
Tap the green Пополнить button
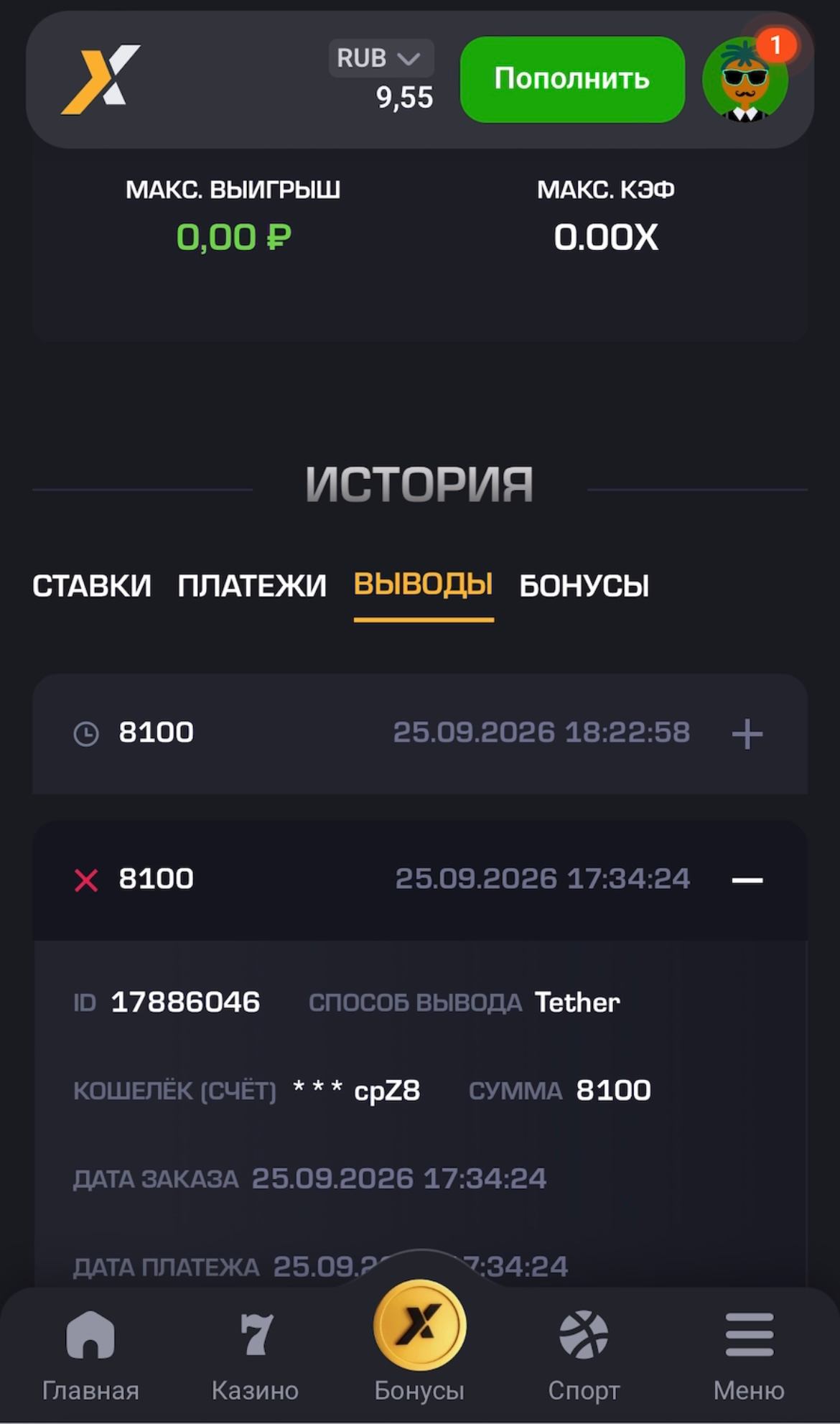[x=572, y=79]
